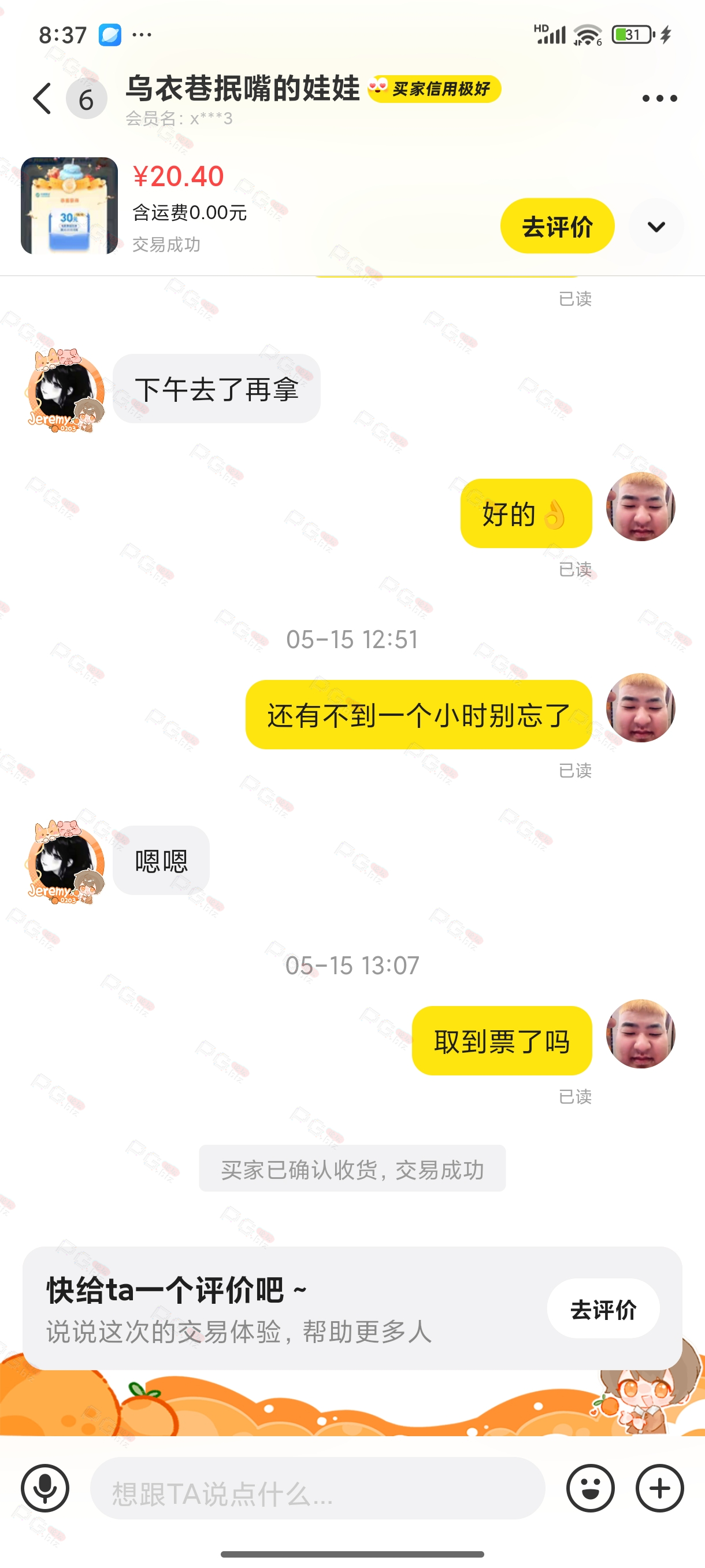Image resolution: width=705 pixels, height=1568 pixels.
Task: Open the buyer's avatar next to 下午去了再拿
Action: (x=65, y=390)
